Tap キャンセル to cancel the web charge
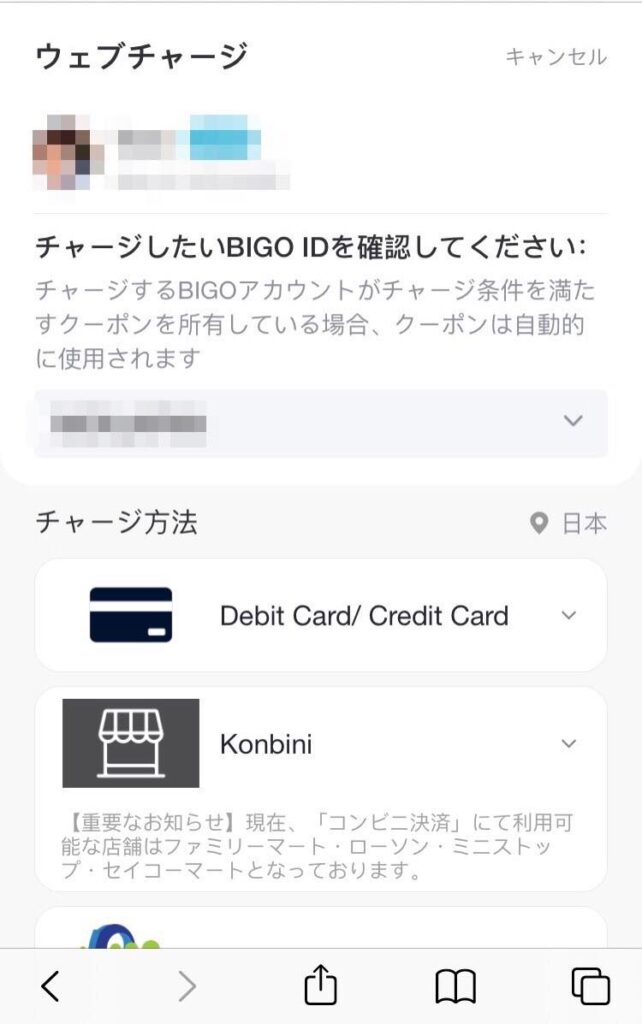 (x=555, y=57)
